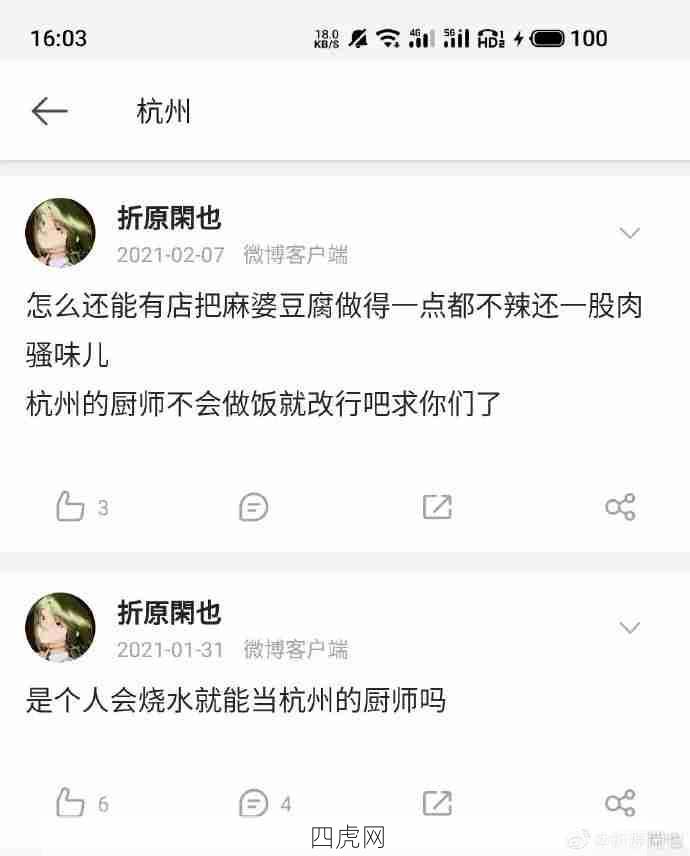Expand the chevron menu on the 2021-02-07 post
This screenshot has height=856, width=690.
pyautogui.click(x=629, y=233)
